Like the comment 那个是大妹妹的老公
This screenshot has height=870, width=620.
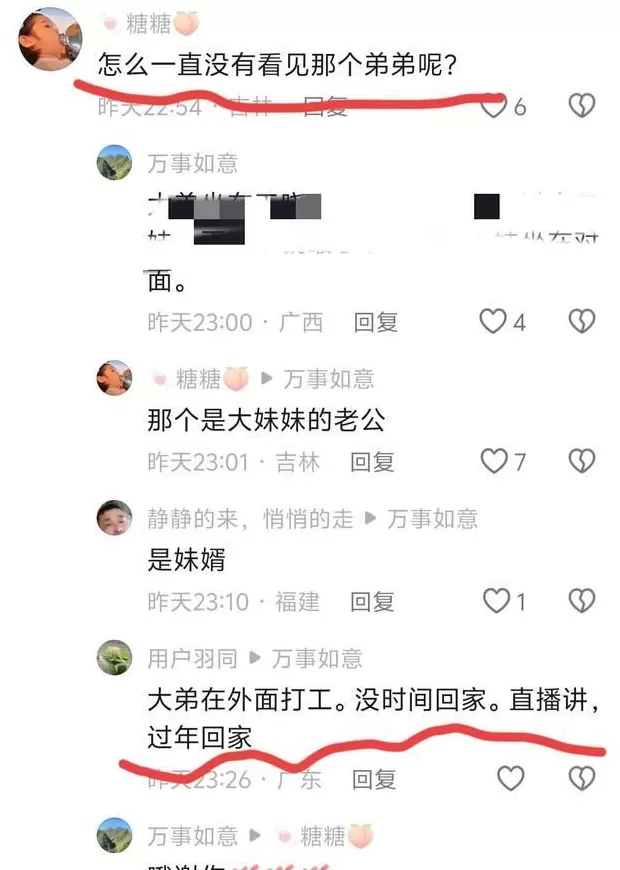click(494, 461)
